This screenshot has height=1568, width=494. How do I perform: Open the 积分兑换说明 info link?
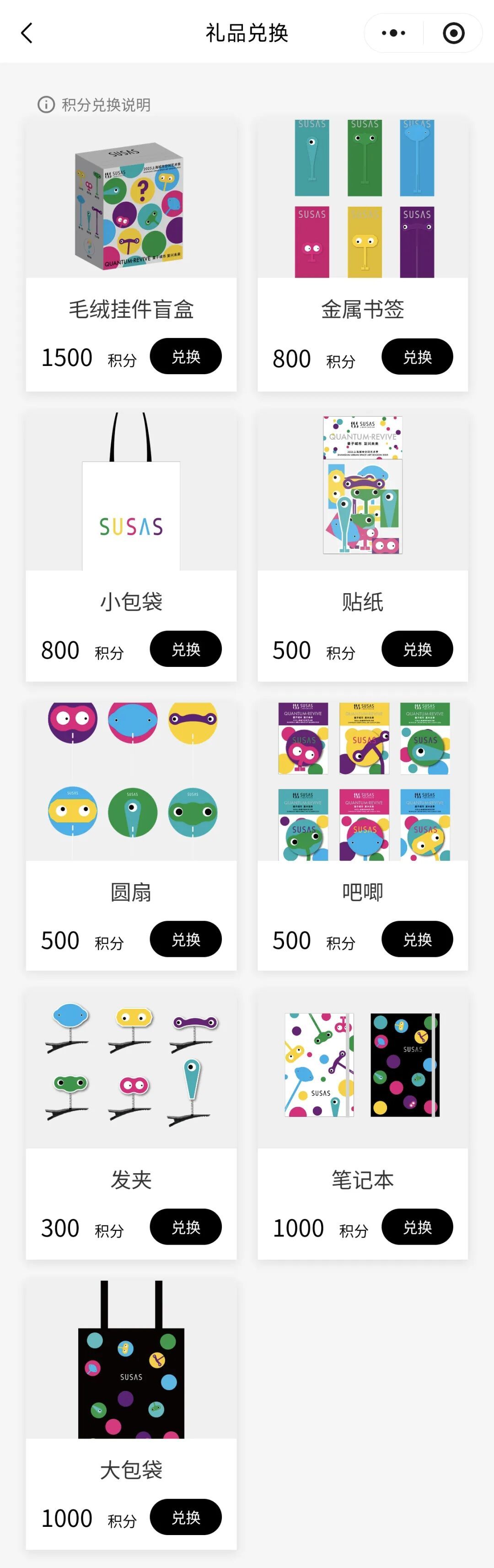pyautogui.click(x=95, y=105)
